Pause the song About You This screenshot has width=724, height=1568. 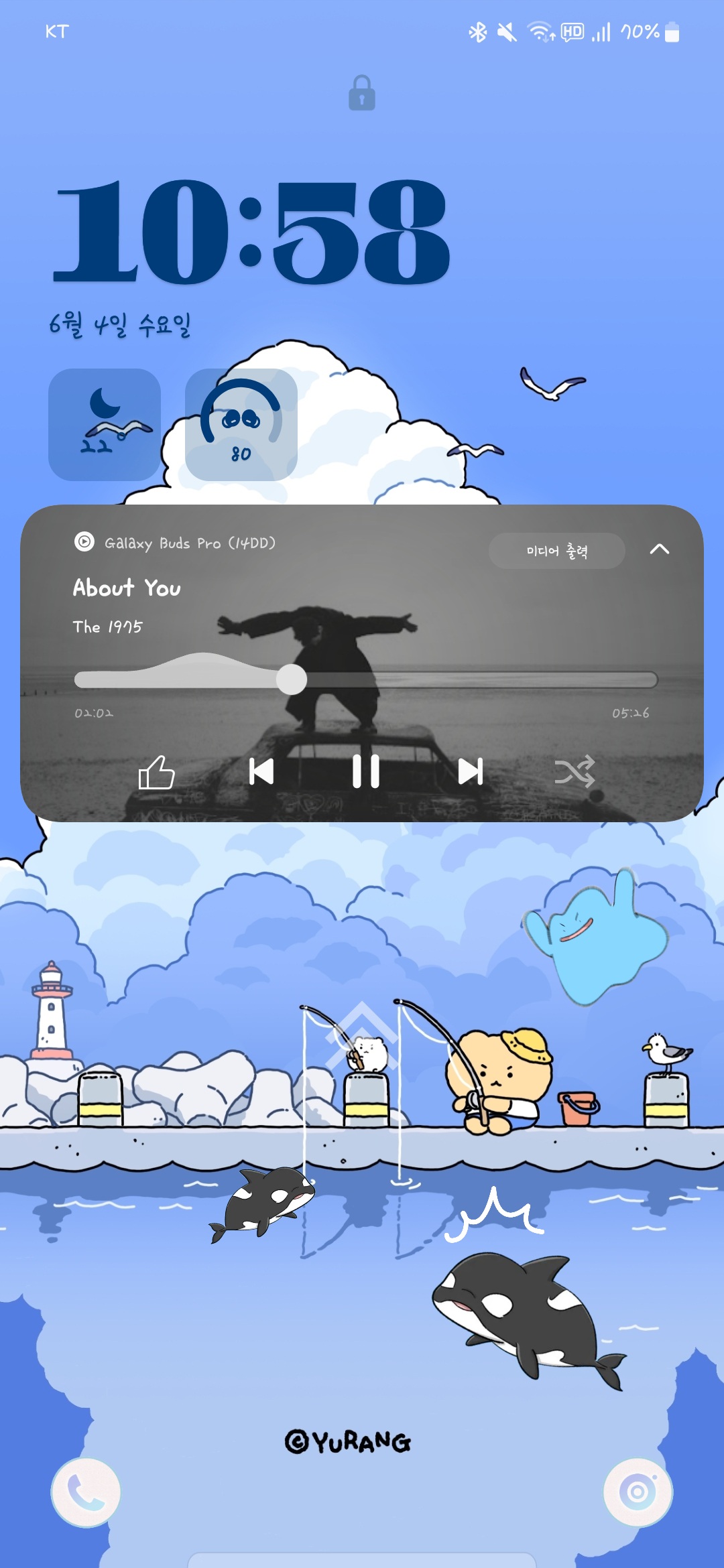click(366, 771)
